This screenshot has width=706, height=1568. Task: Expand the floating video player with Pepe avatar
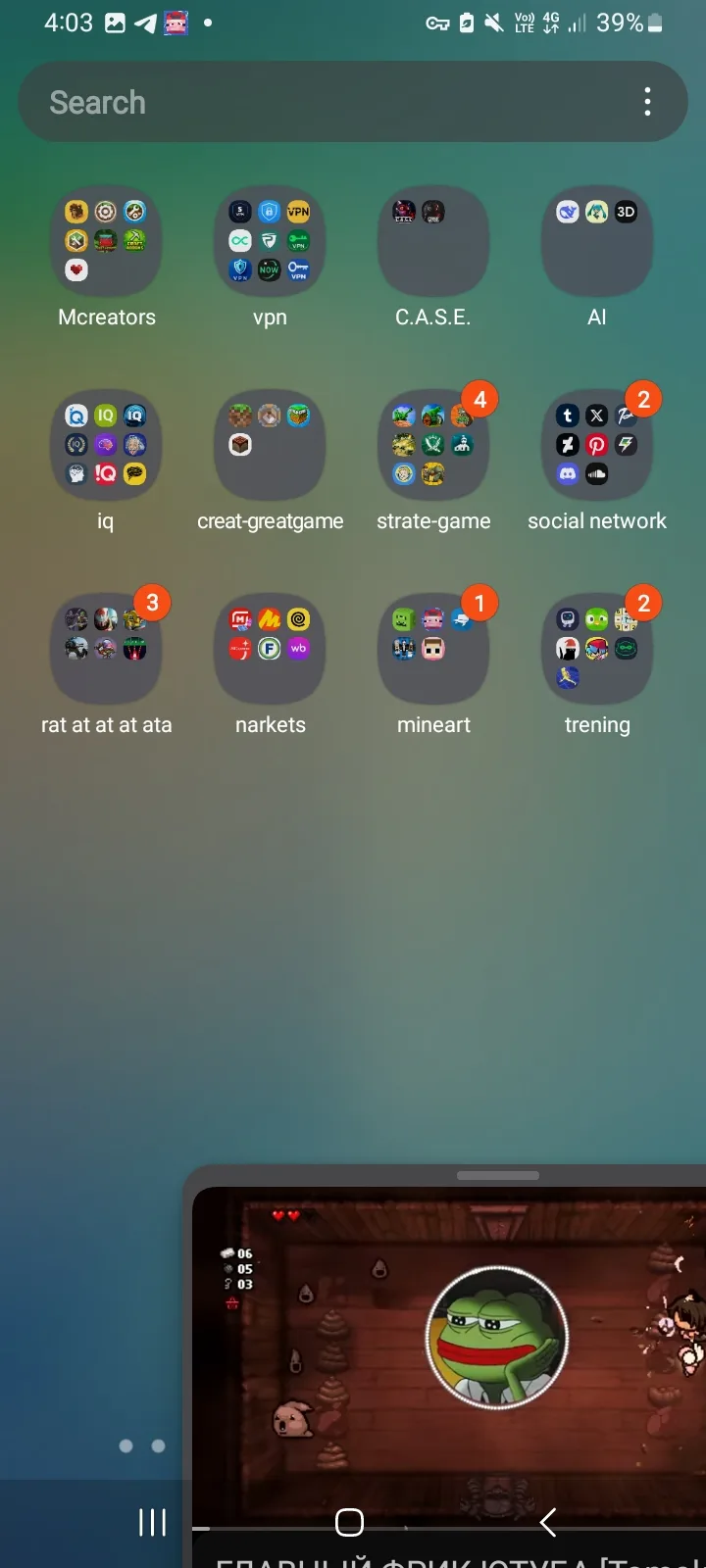pos(497,1337)
